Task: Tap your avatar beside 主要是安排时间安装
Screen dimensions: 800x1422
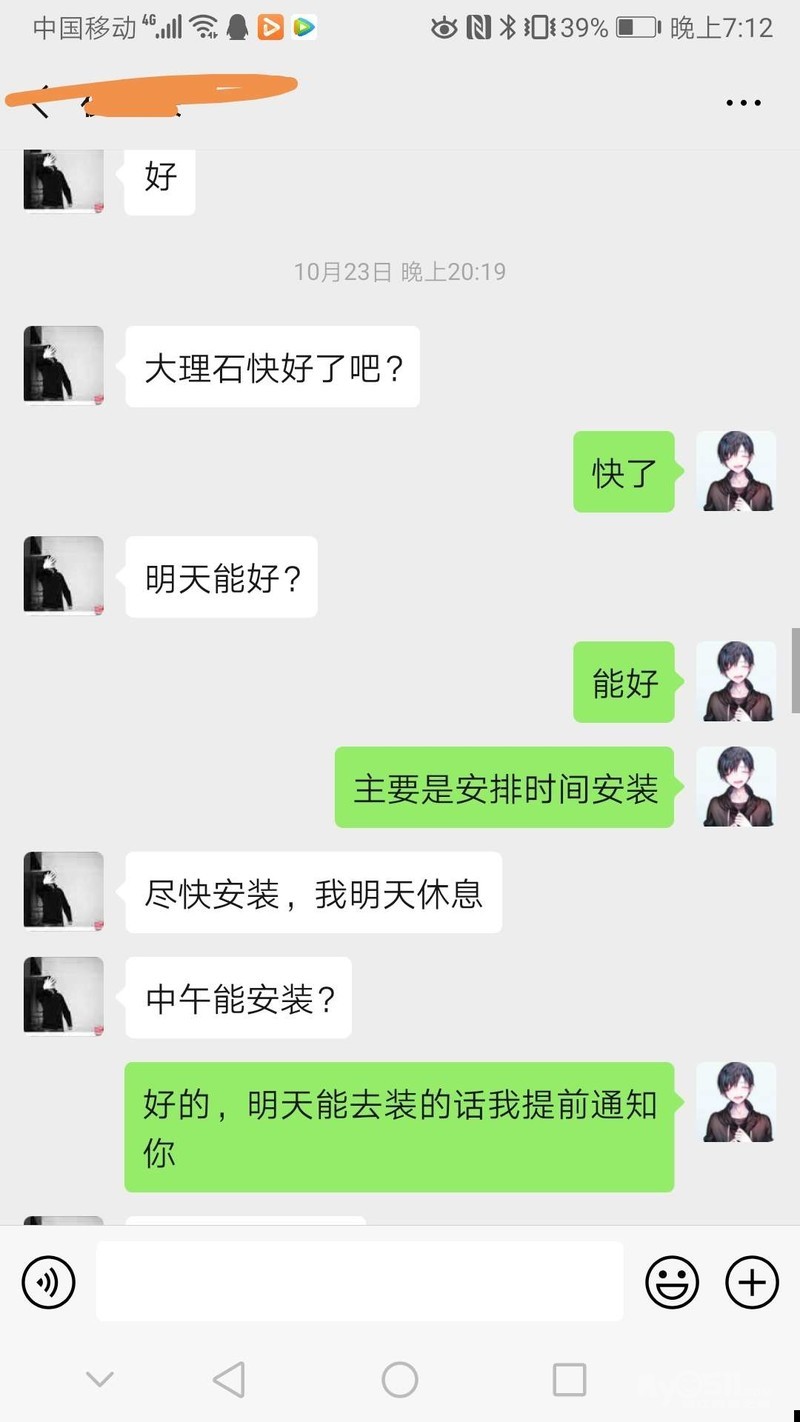Action: 735,786
